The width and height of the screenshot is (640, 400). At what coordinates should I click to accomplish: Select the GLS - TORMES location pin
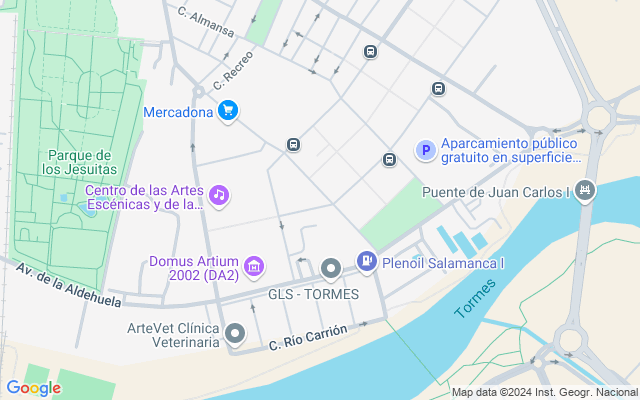coord(331,268)
